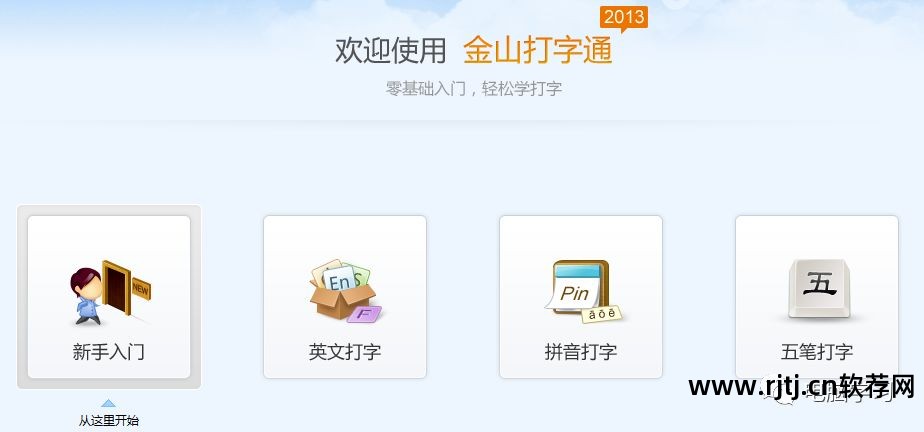Viewport: 924px width, 432px height.
Task: Select the 英文打字 English typing card
Action: 345,297
